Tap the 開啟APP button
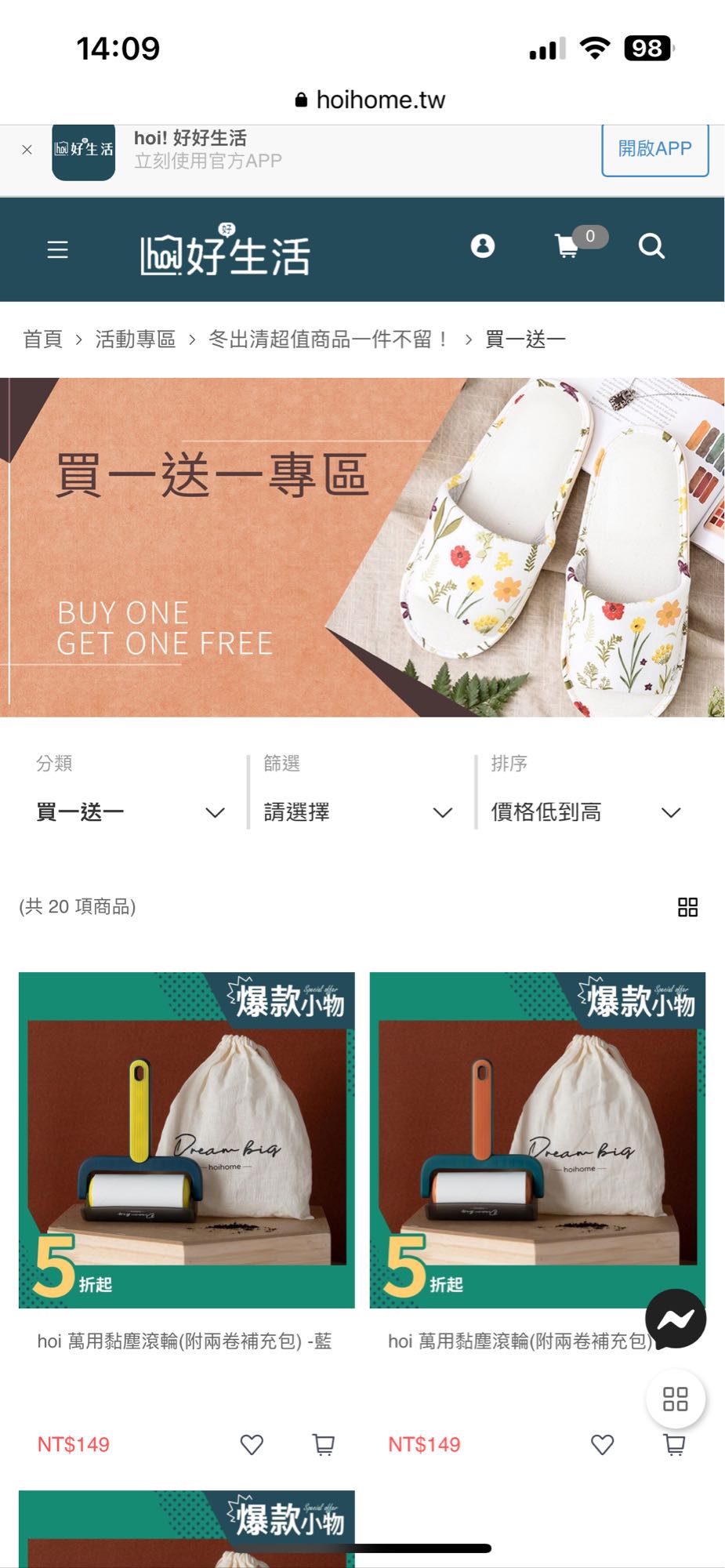Screen dimensions: 725x1568 pyautogui.click(x=655, y=149)
